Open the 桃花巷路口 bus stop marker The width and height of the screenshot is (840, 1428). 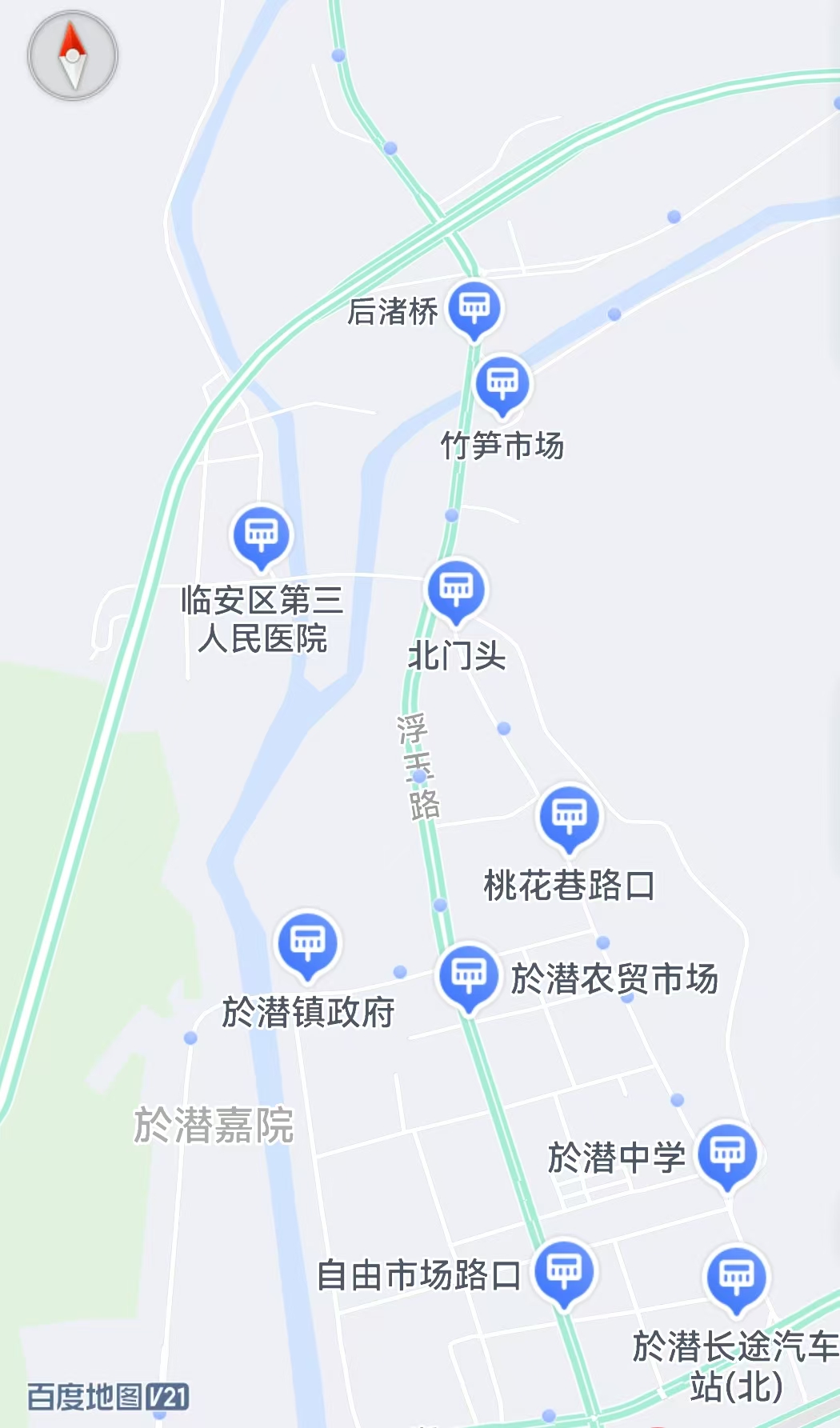click(x=569, y=815)
